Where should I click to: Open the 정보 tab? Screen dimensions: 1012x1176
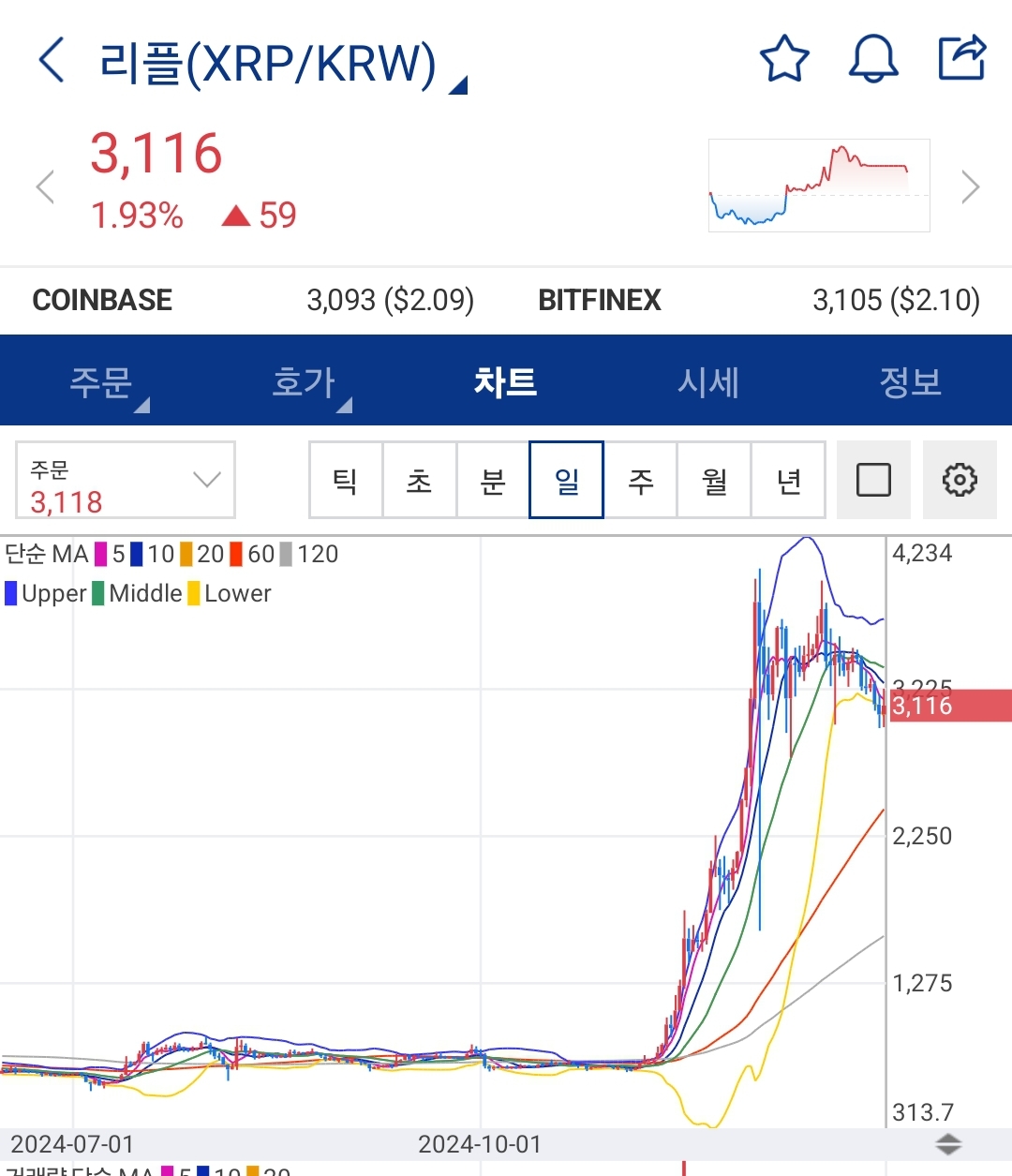(910, 381)
